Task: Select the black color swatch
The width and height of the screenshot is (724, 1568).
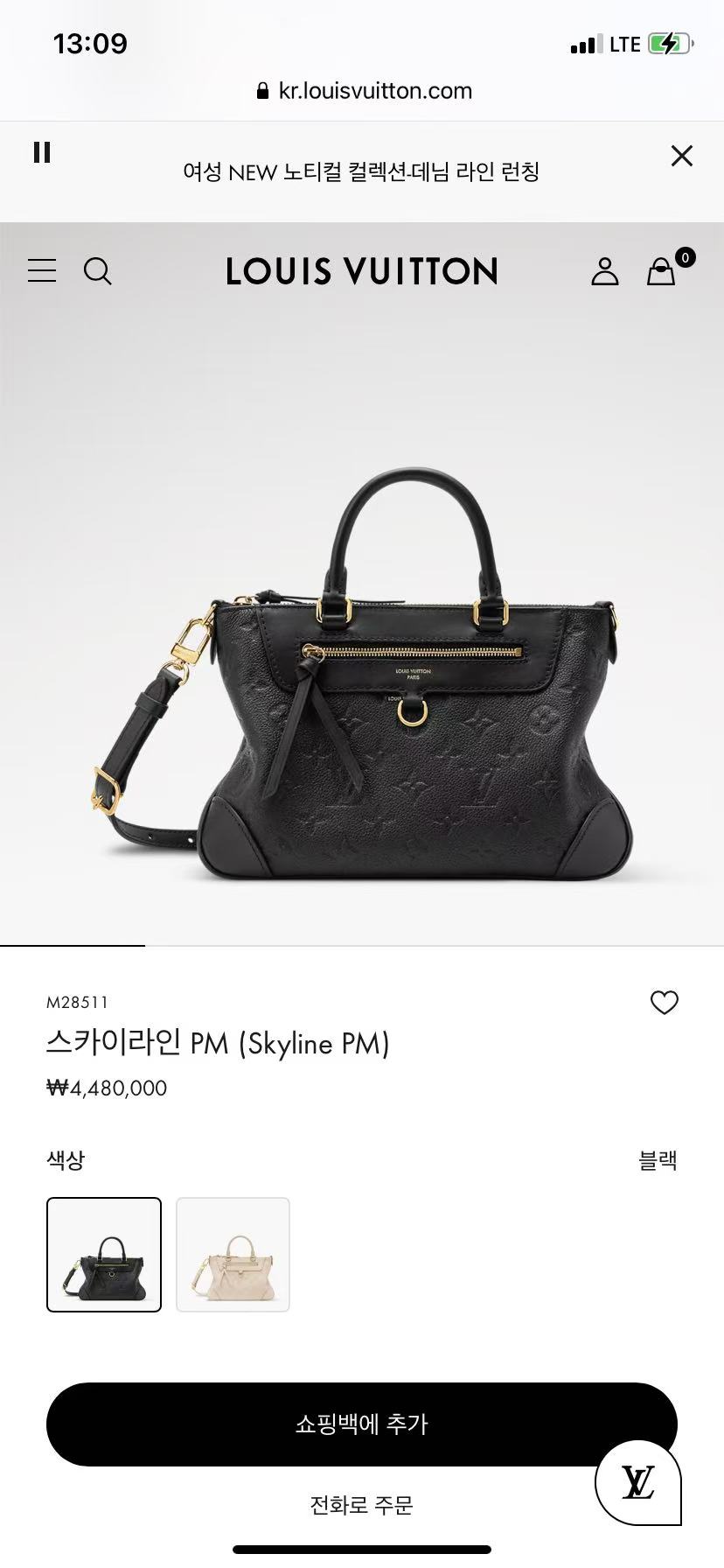Action: point(104,1255)
